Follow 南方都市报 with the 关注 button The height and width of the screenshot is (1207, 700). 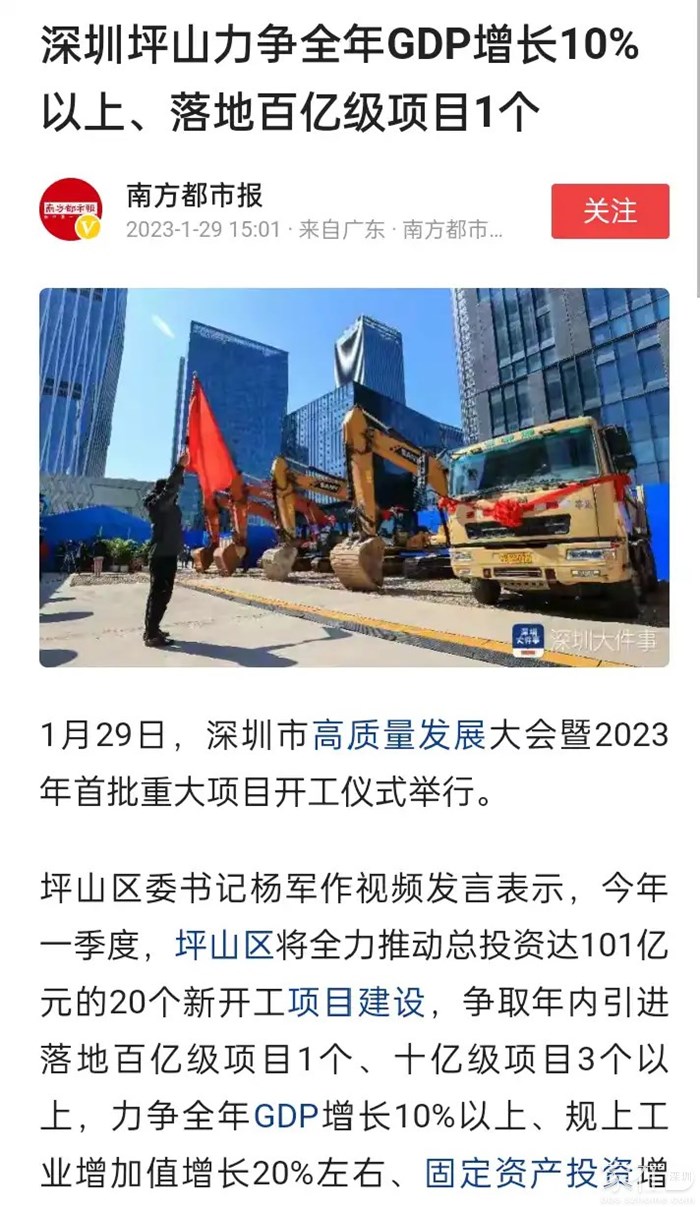point(609,211)
